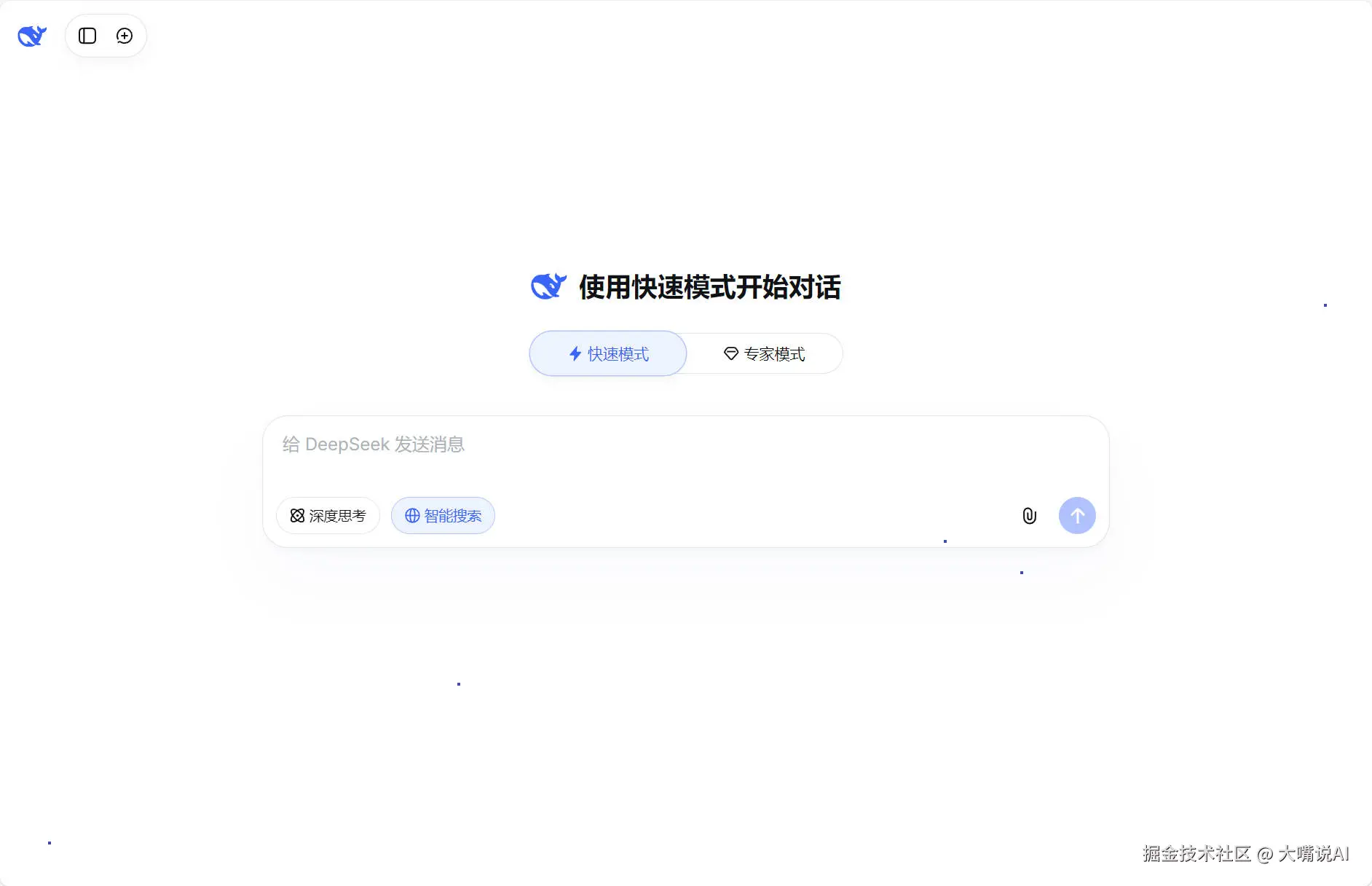1372x886 pixels.
Task: Send the message with the arrow button
Action: tap(1077, 516)
